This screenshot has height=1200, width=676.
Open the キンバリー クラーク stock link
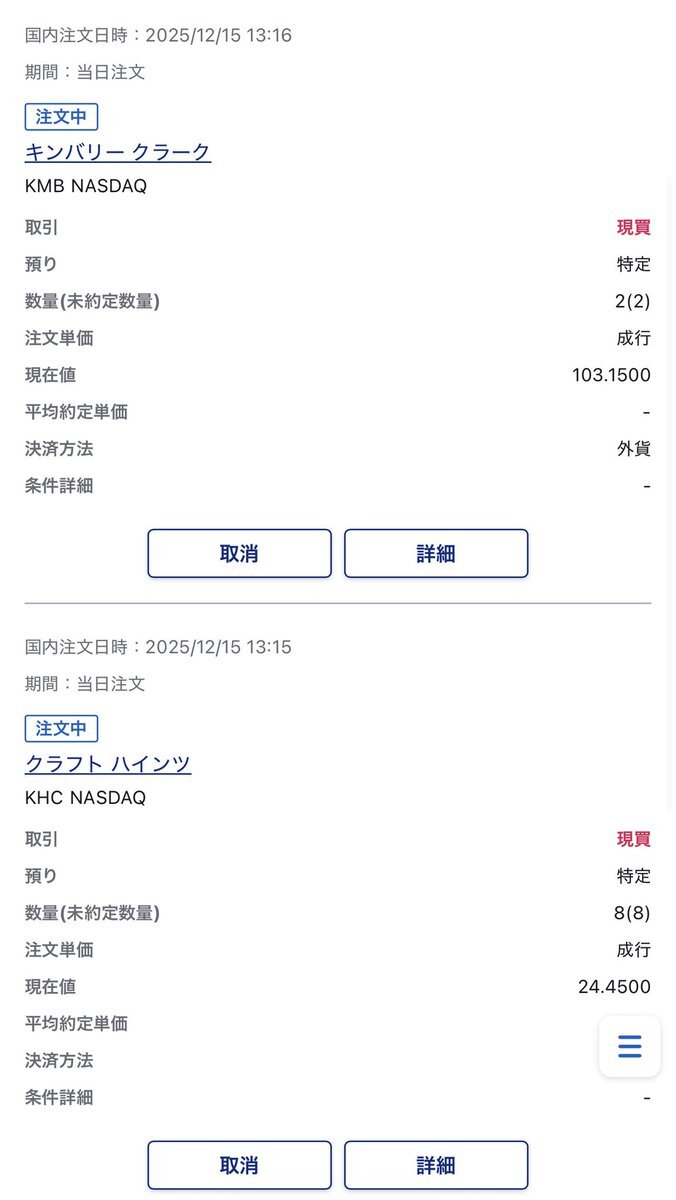118,152
